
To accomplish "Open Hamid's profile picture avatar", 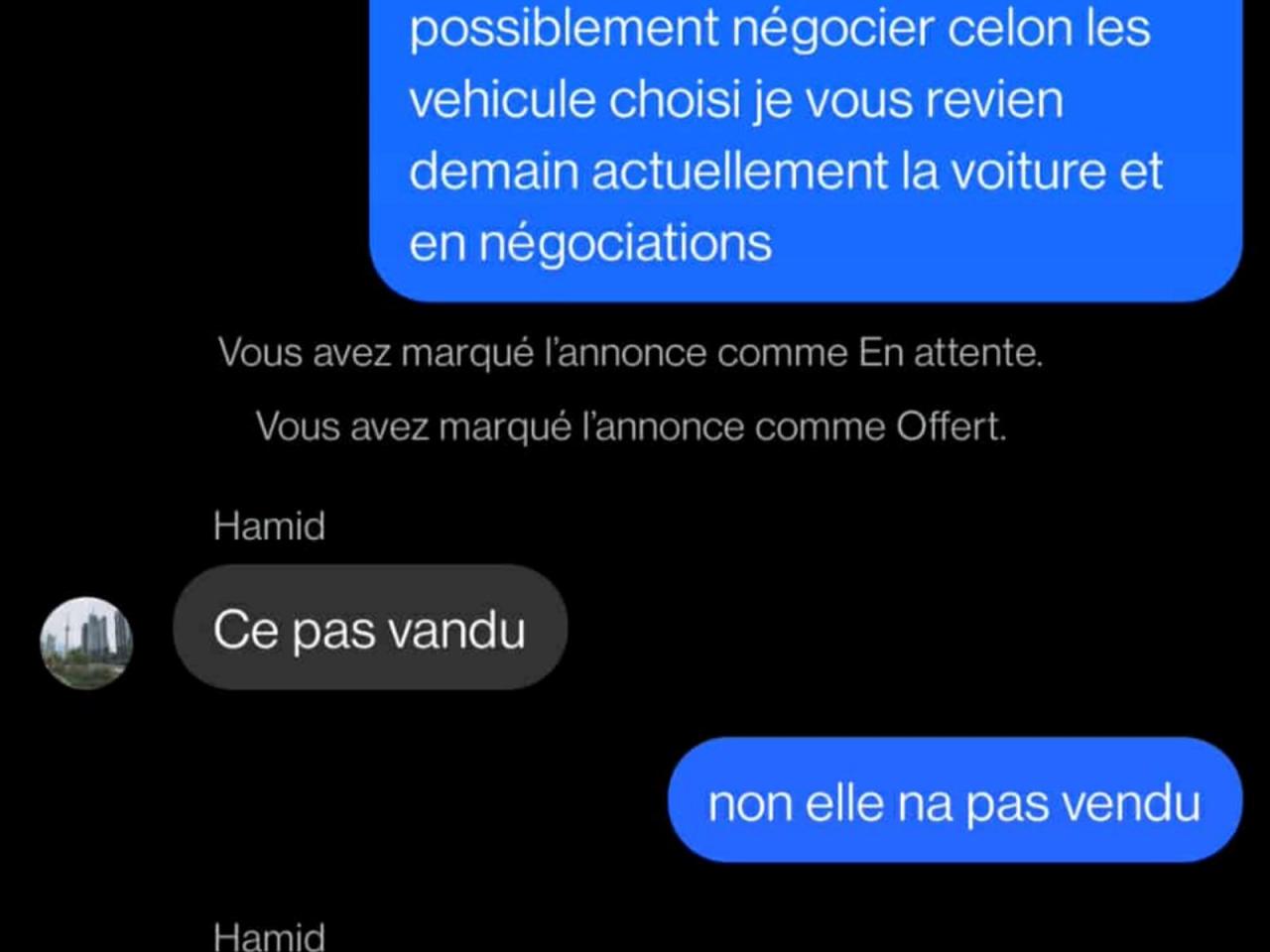I will tap(86, 642).
